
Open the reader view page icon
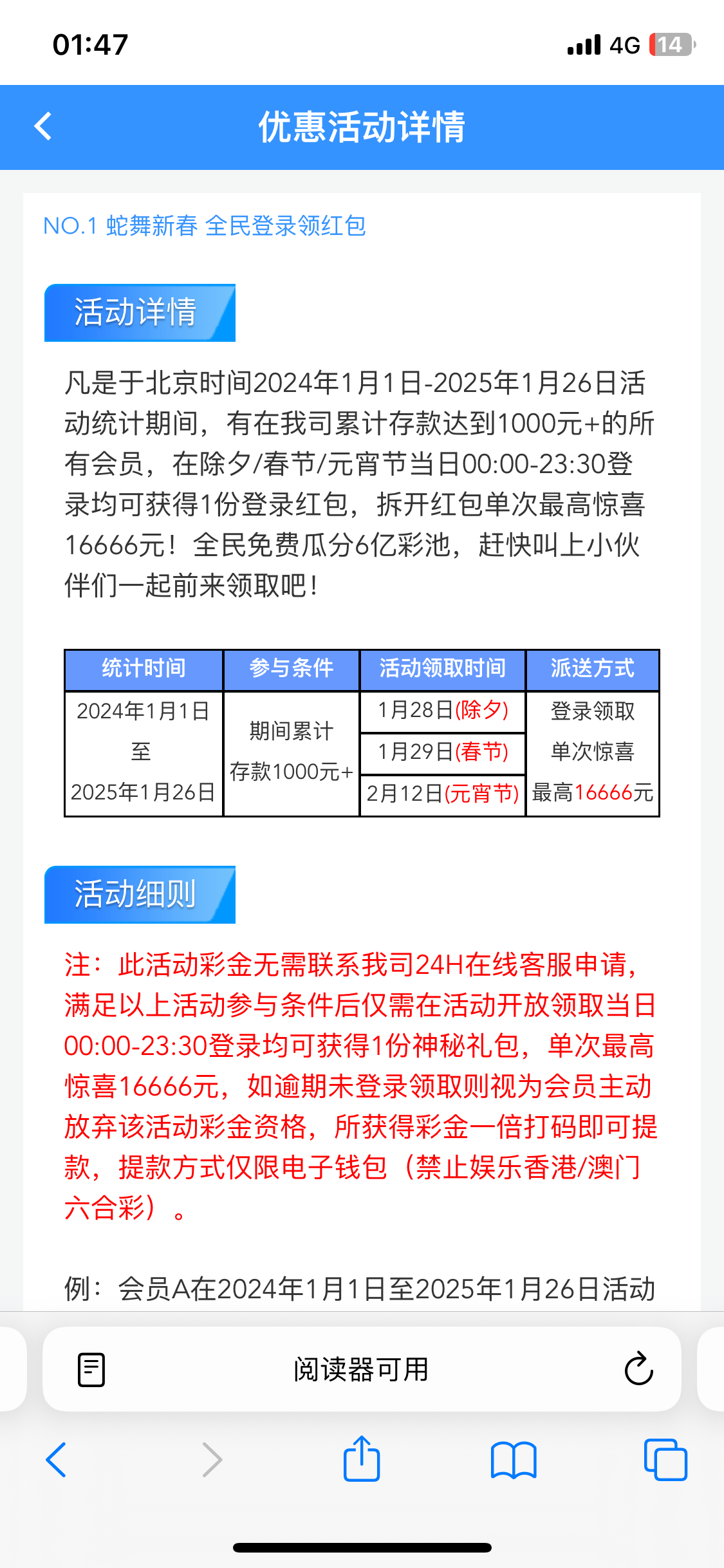tap(91, 1369)
